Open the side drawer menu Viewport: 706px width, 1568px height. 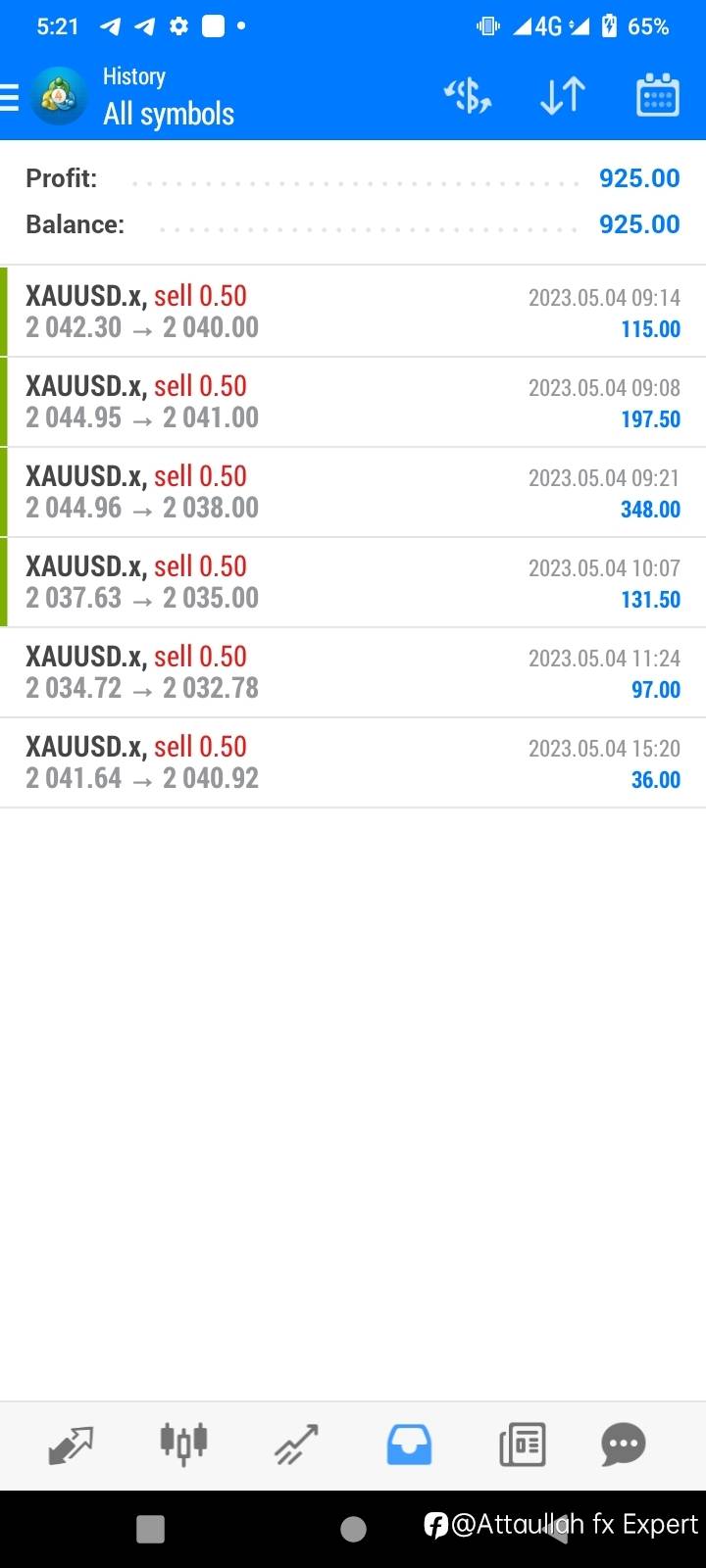[10, 97]
